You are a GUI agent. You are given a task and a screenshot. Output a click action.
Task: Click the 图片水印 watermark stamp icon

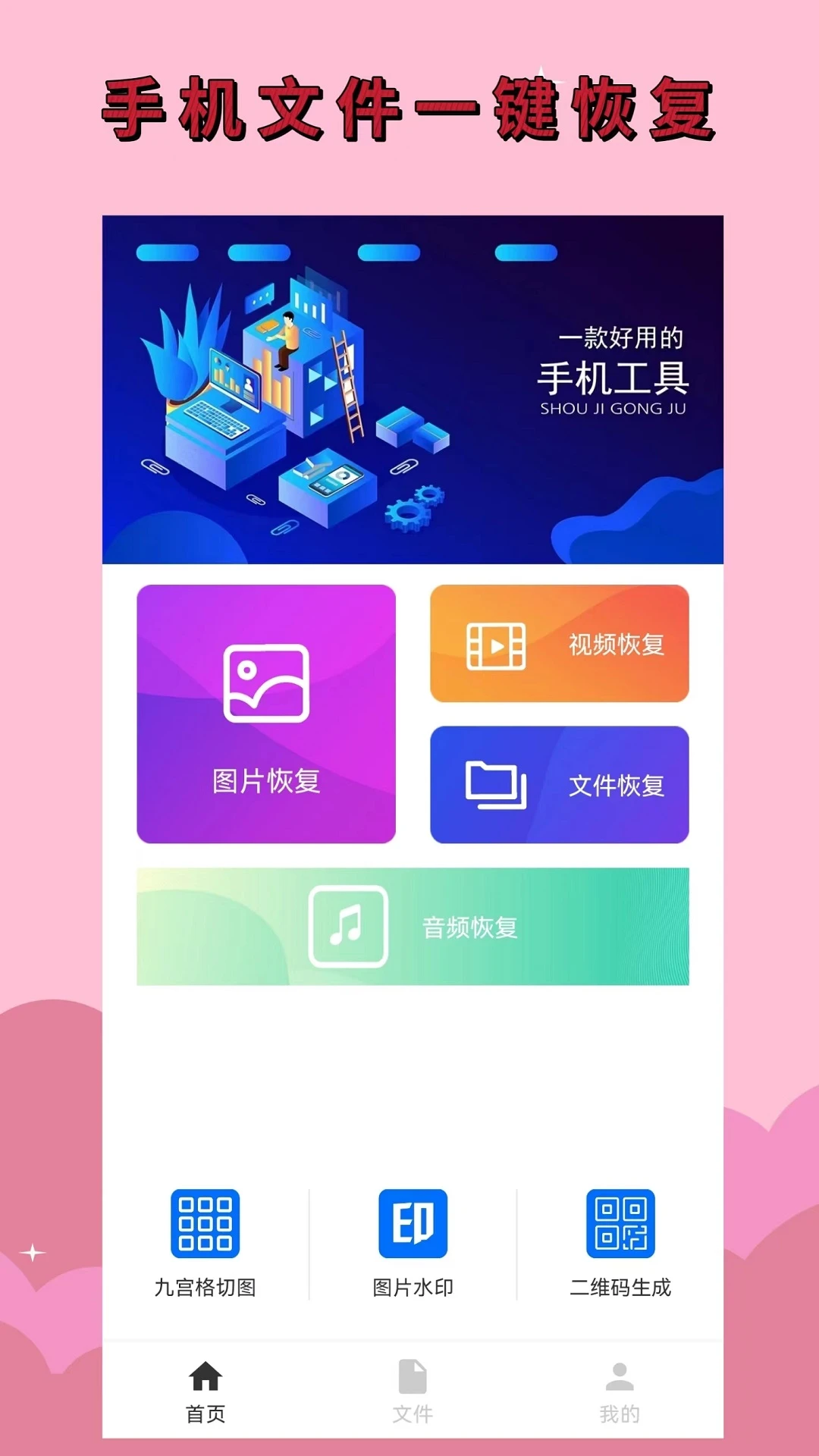coord(413,1222)
